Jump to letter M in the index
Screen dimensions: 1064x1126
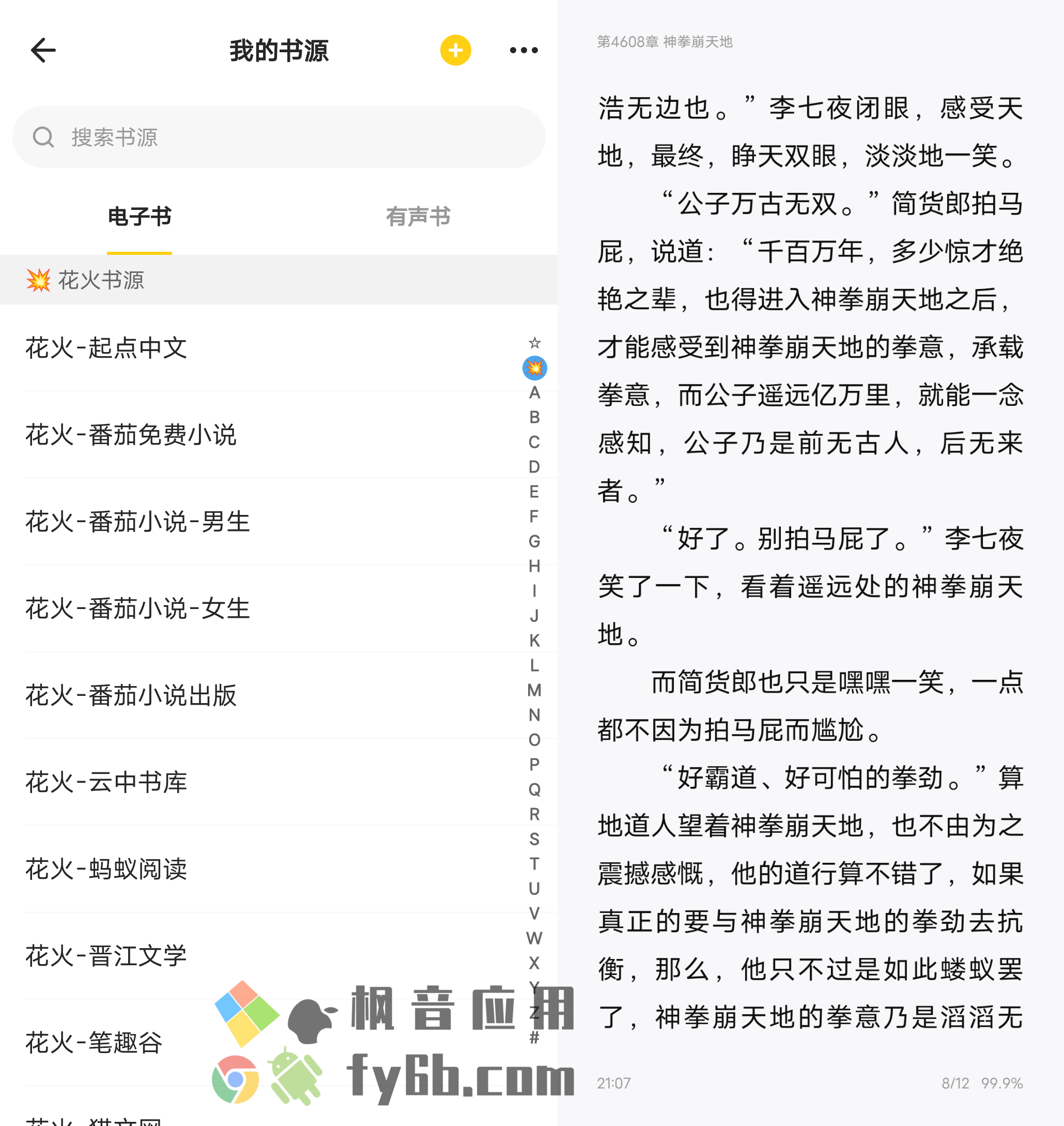534,690
